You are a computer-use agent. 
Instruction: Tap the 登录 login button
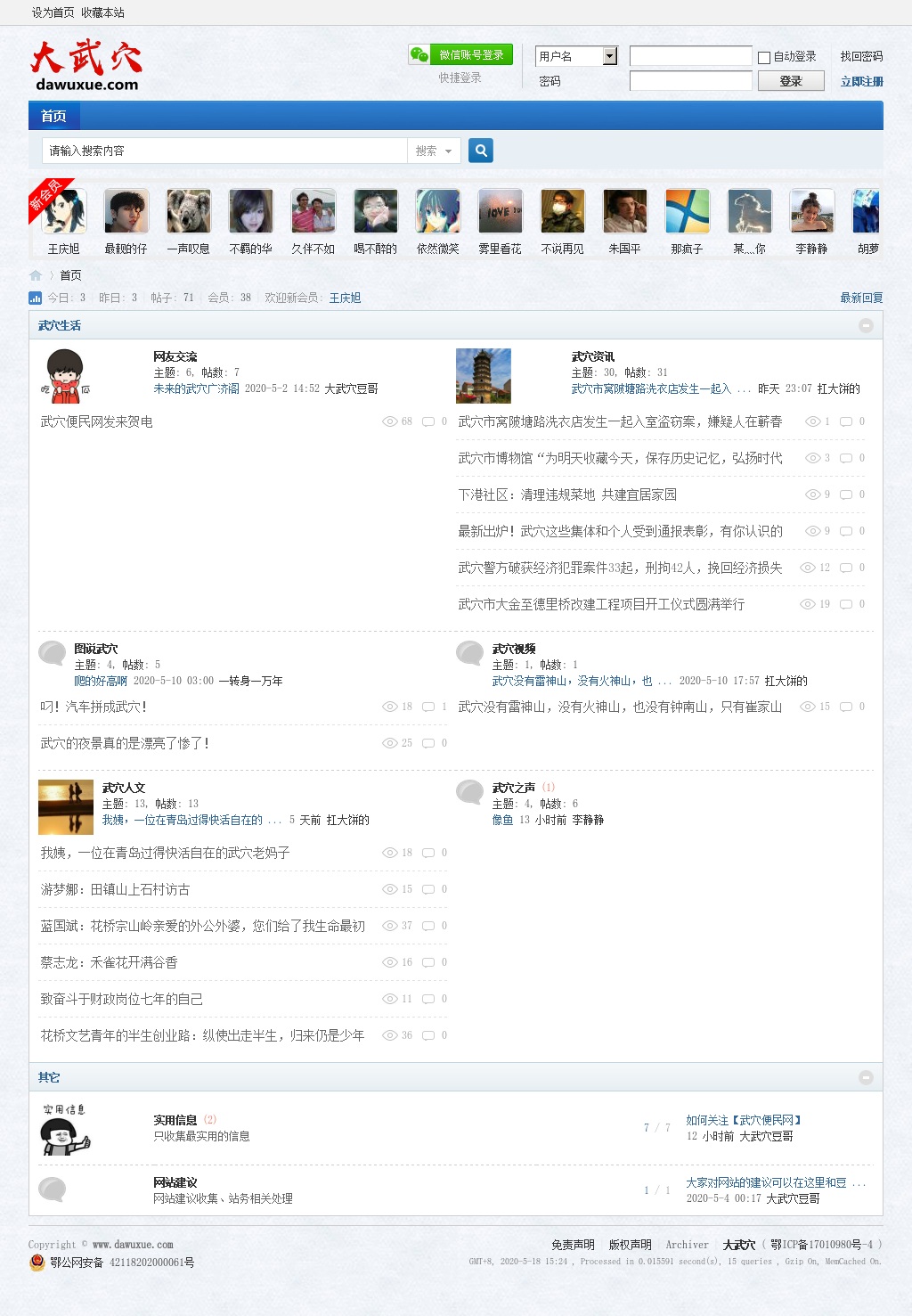[790, 81]
